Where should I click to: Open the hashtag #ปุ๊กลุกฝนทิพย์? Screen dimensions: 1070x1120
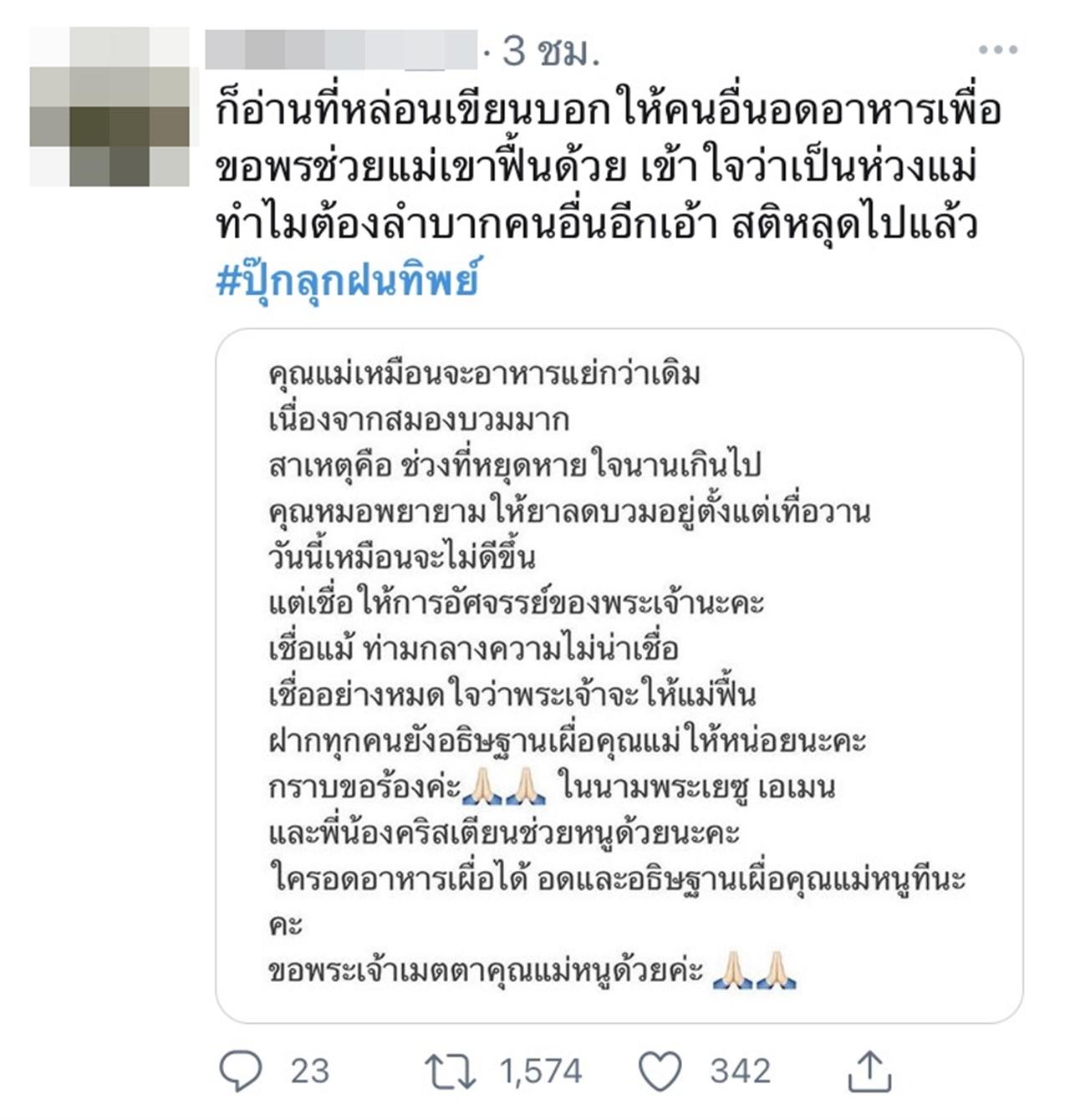click(348, 281)
